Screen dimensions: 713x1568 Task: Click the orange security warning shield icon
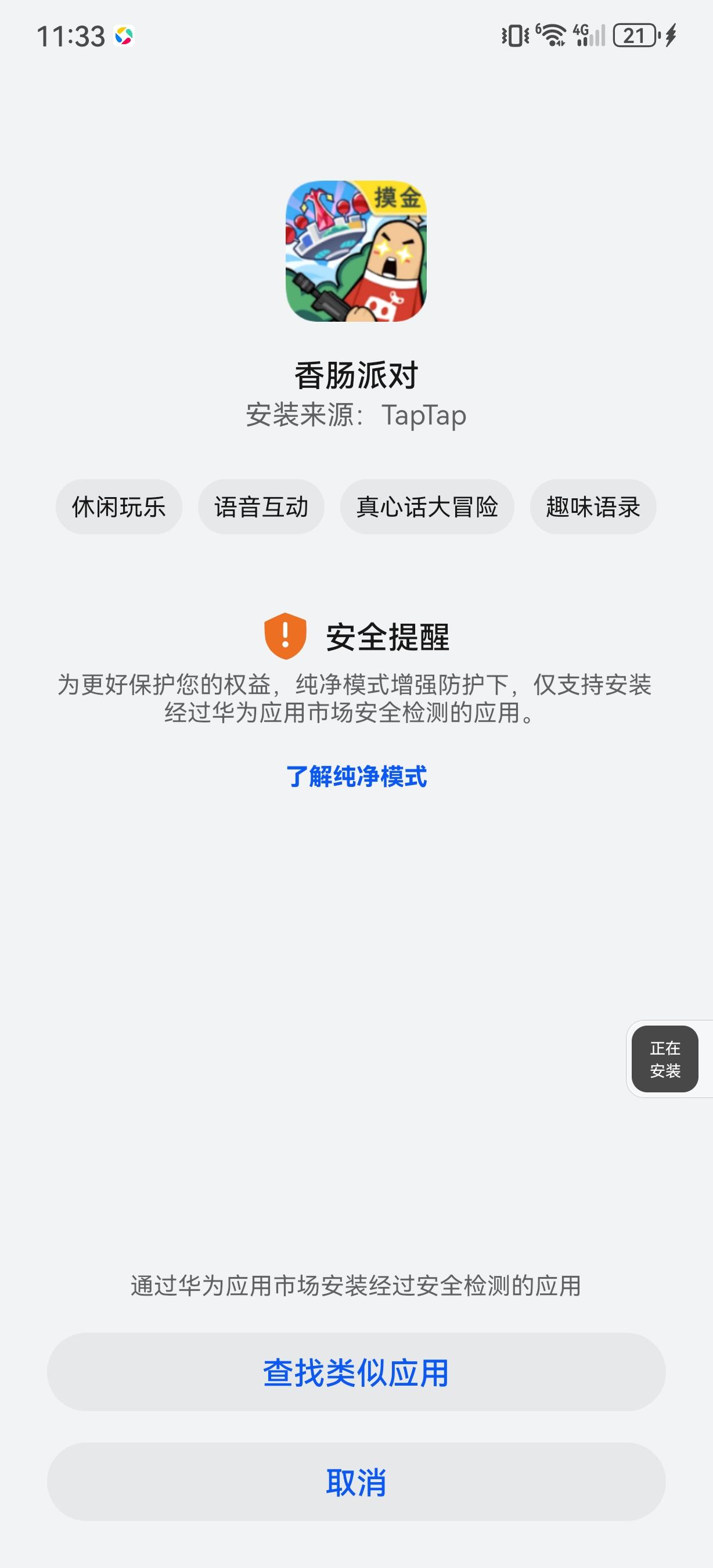click(x=286, y=636)
